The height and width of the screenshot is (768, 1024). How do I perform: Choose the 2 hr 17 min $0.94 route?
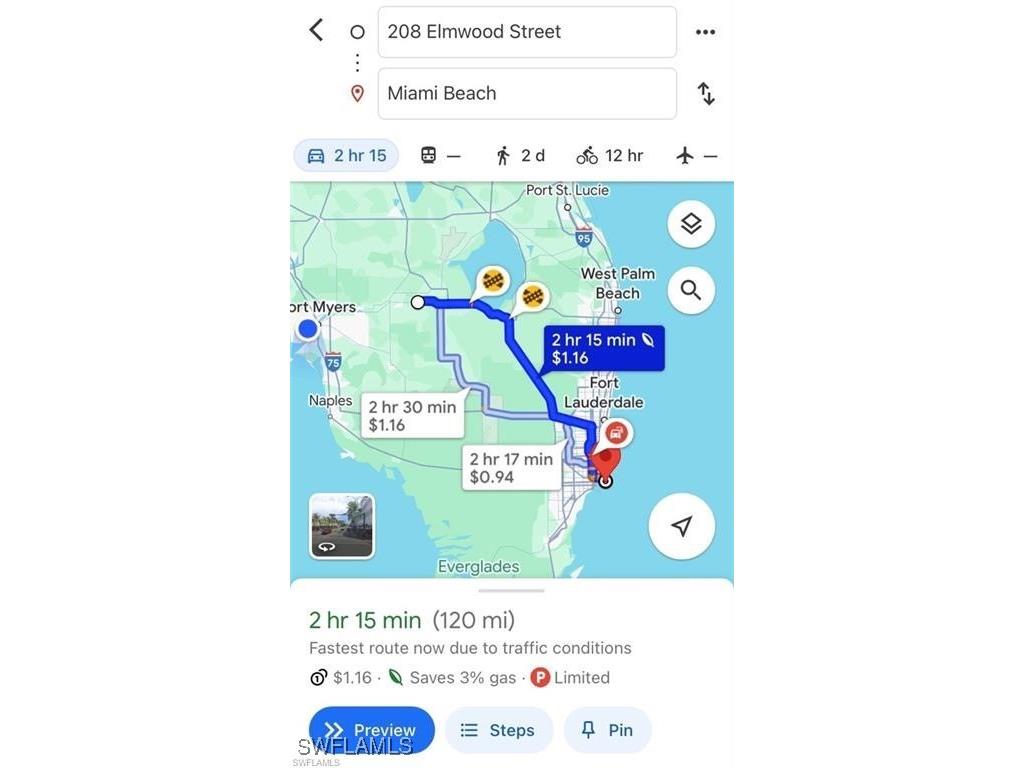pyautogui.click(x=511, y=468)
